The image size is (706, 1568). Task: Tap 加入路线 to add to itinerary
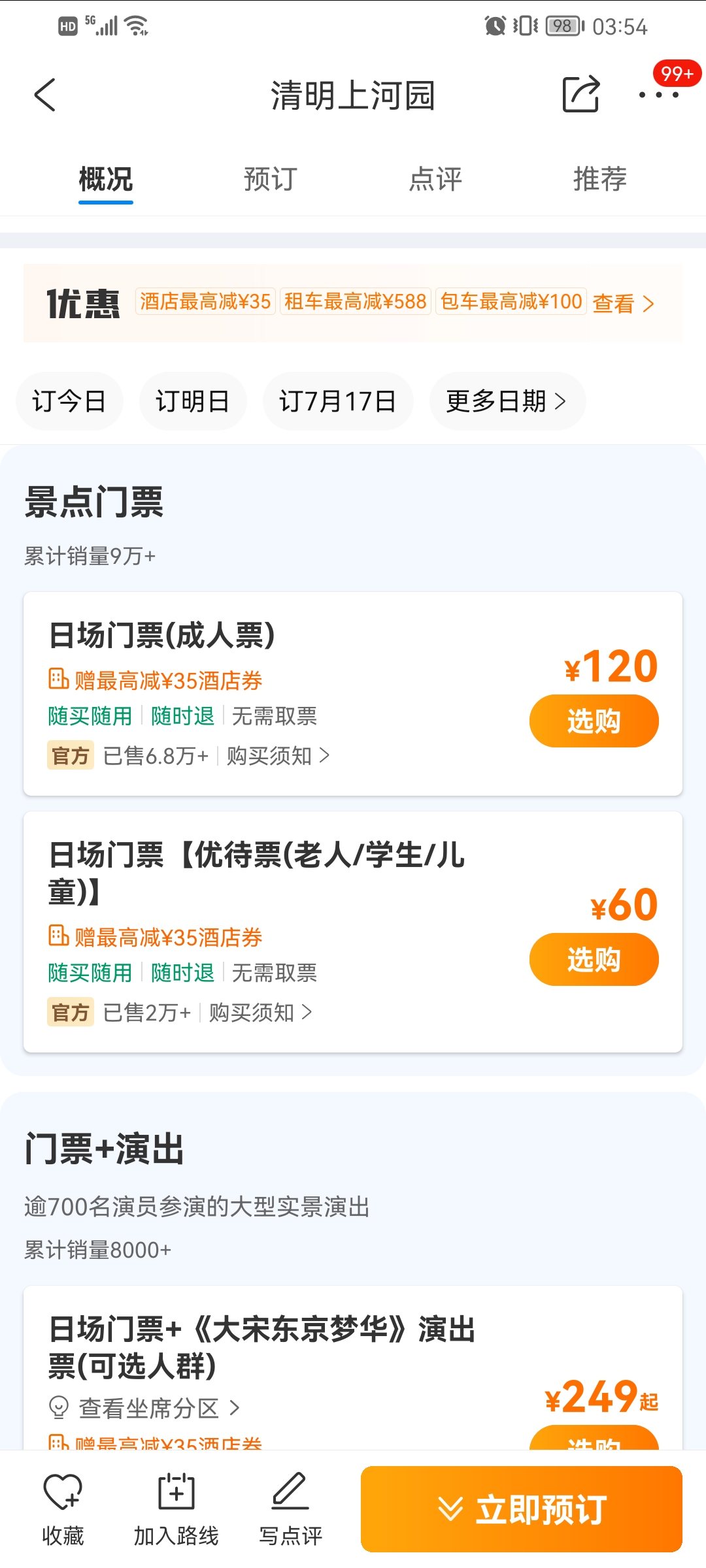point(176,1509)
